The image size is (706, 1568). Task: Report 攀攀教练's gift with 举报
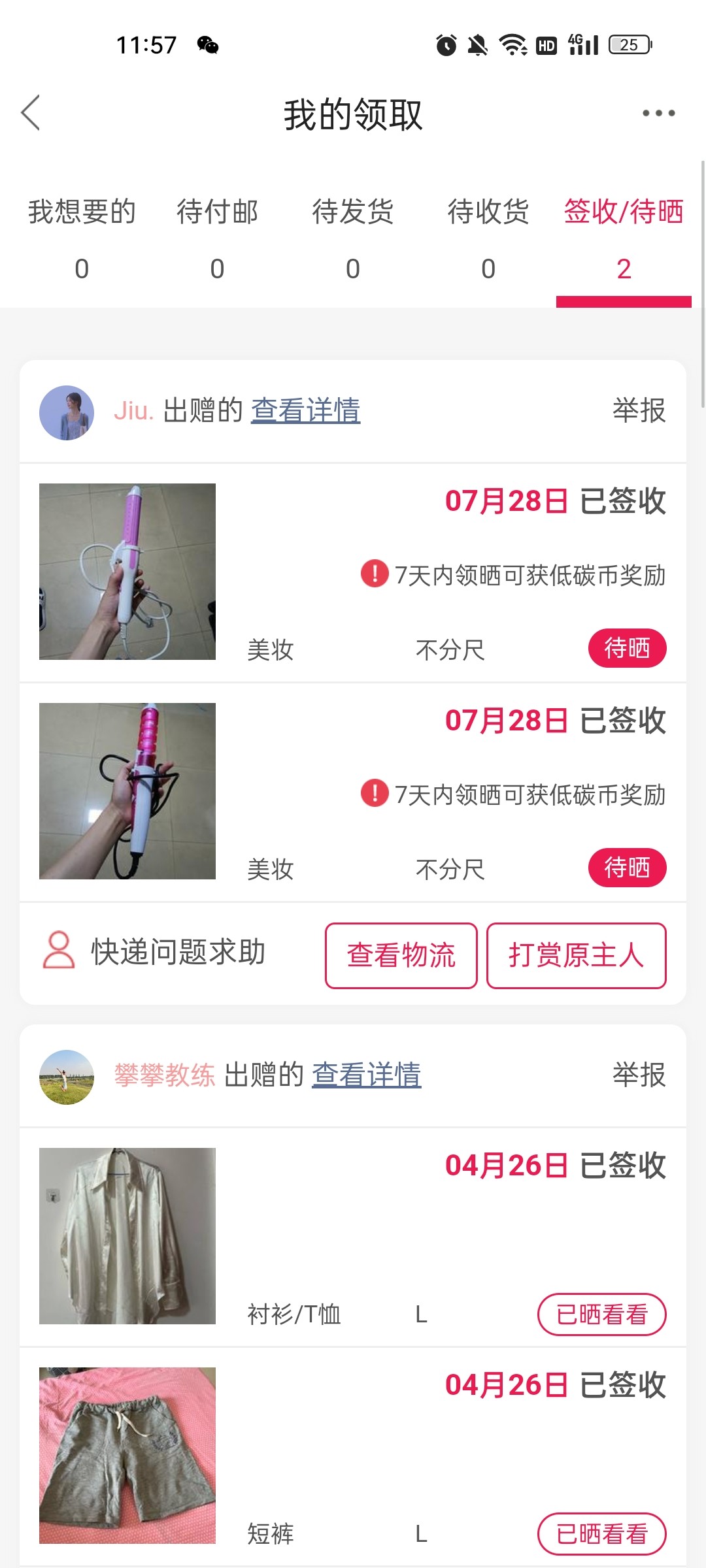(x=639, y=1075)
